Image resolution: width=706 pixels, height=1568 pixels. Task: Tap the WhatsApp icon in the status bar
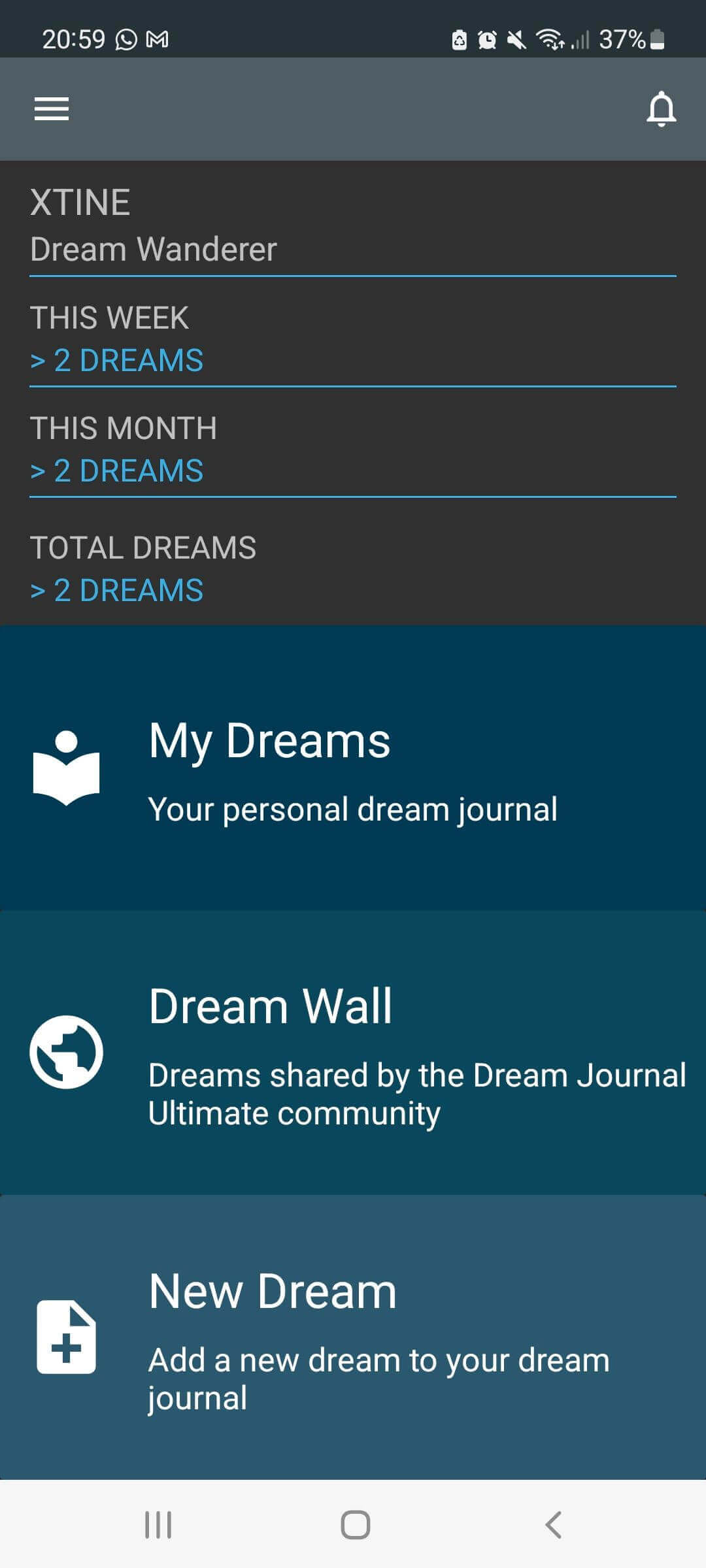tap(124, 39)
